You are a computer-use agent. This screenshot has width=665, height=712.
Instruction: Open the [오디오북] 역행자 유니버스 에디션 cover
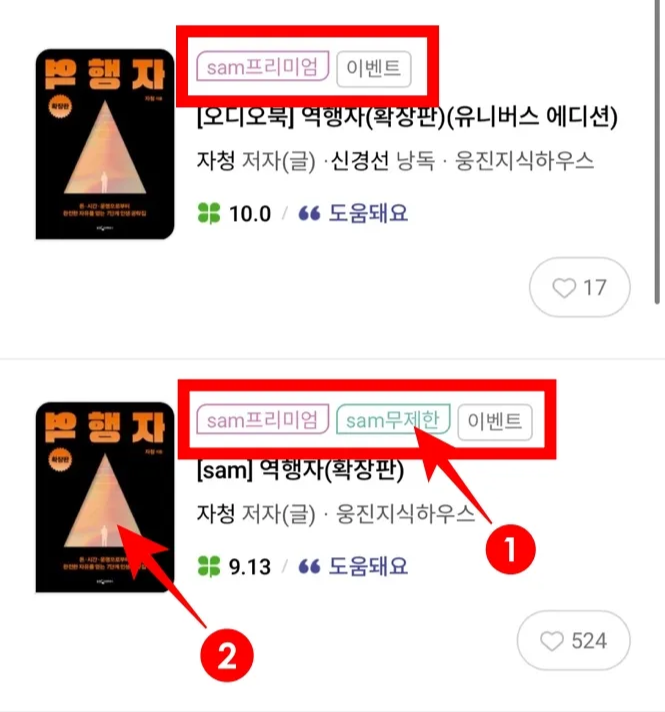(x=104, y=145)
